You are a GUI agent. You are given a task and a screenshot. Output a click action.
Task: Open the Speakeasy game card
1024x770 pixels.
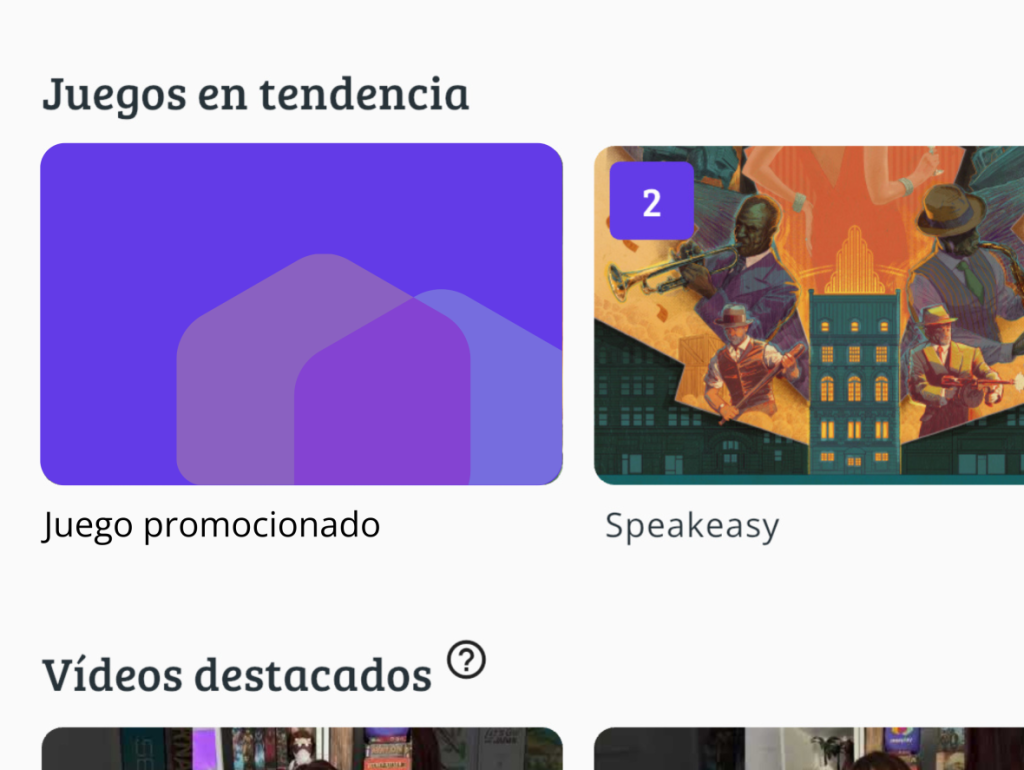809,314
